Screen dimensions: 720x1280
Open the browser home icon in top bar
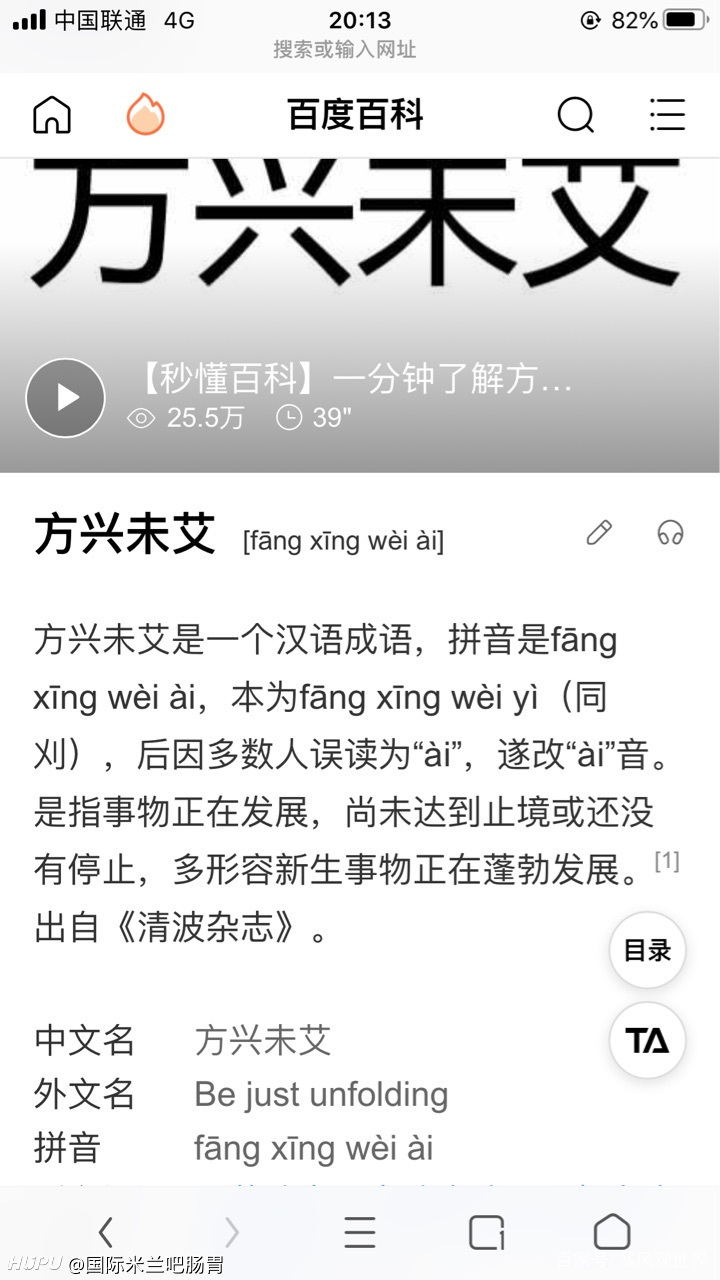pos(51,114)
